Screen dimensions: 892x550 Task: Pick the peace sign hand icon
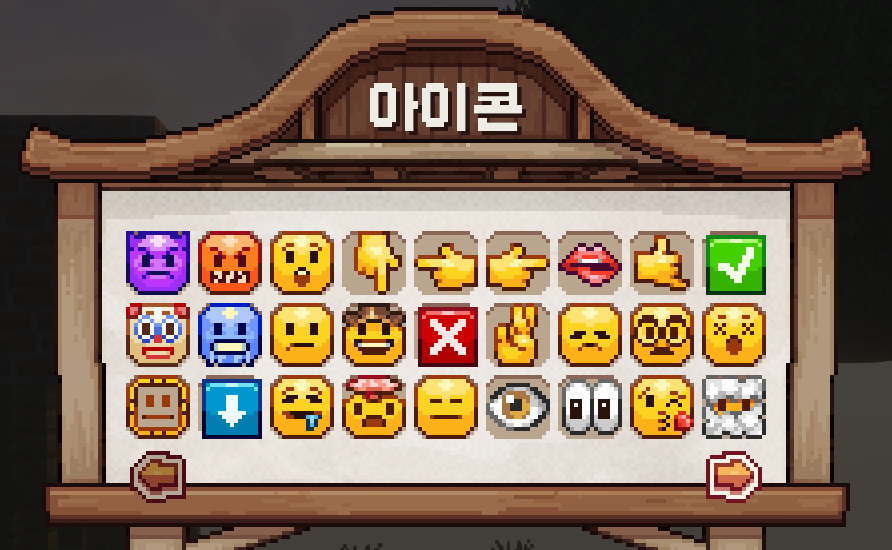coord(518,335)
